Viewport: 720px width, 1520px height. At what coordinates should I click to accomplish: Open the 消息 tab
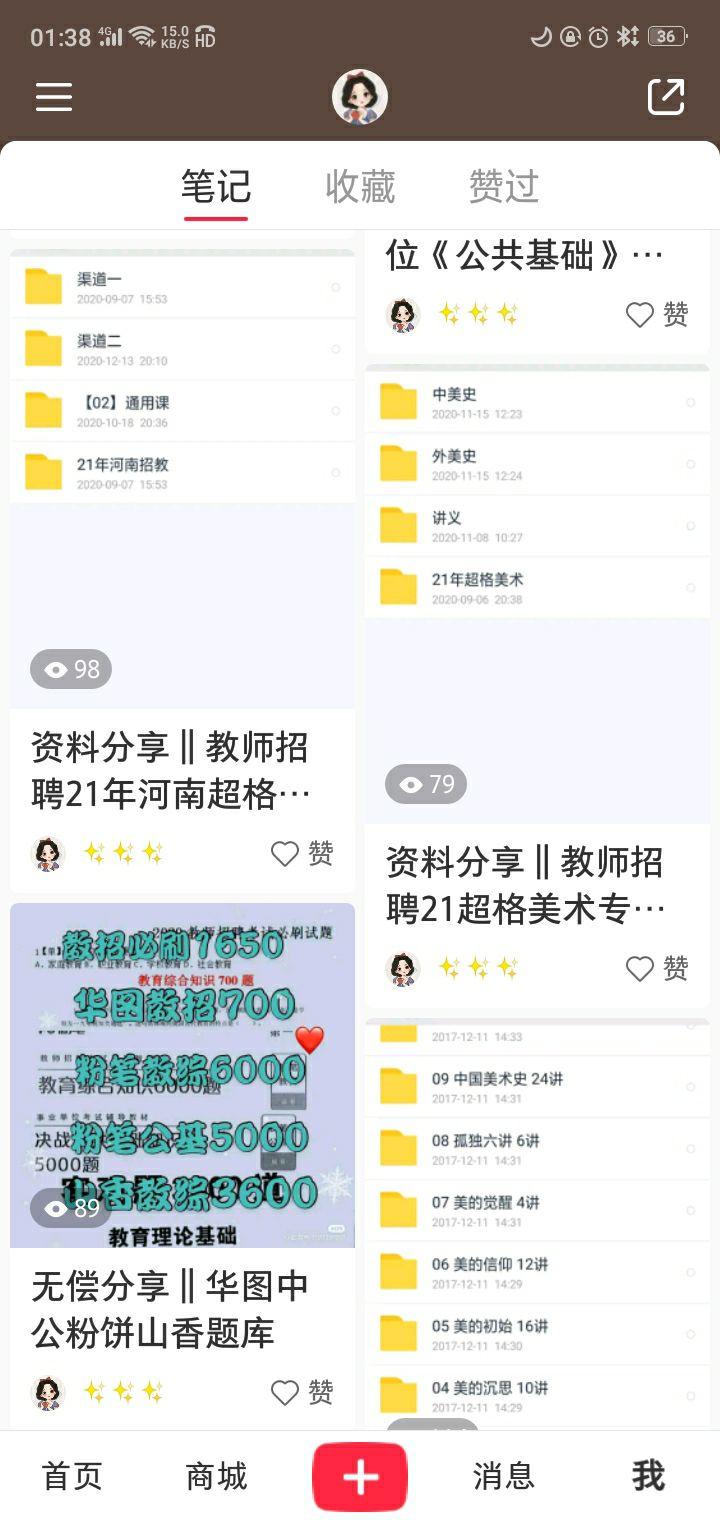[x=504, y=1476]
